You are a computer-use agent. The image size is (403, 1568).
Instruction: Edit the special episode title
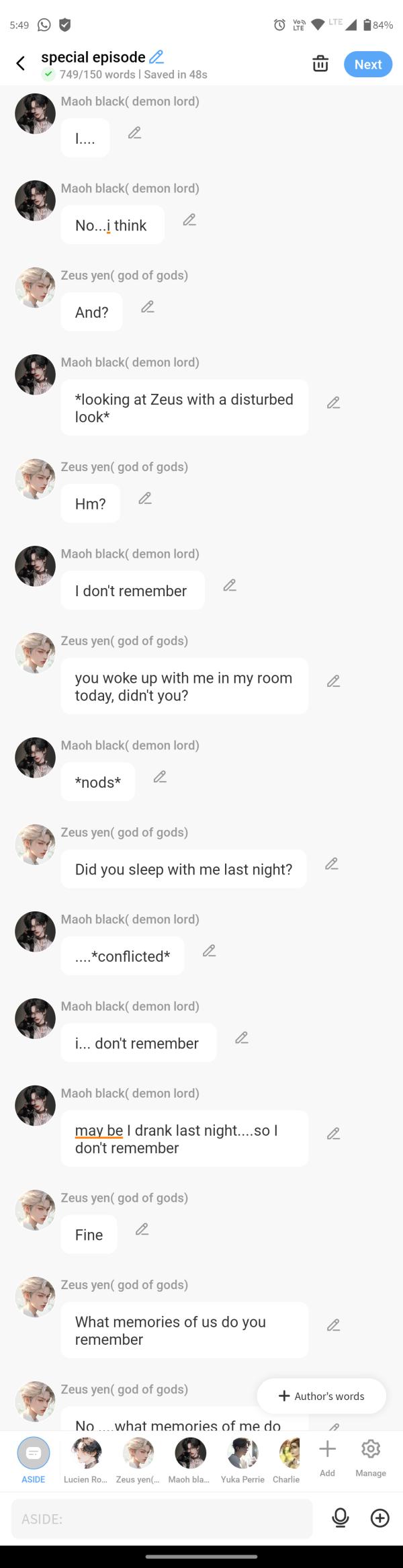click(x=156, y=57)
